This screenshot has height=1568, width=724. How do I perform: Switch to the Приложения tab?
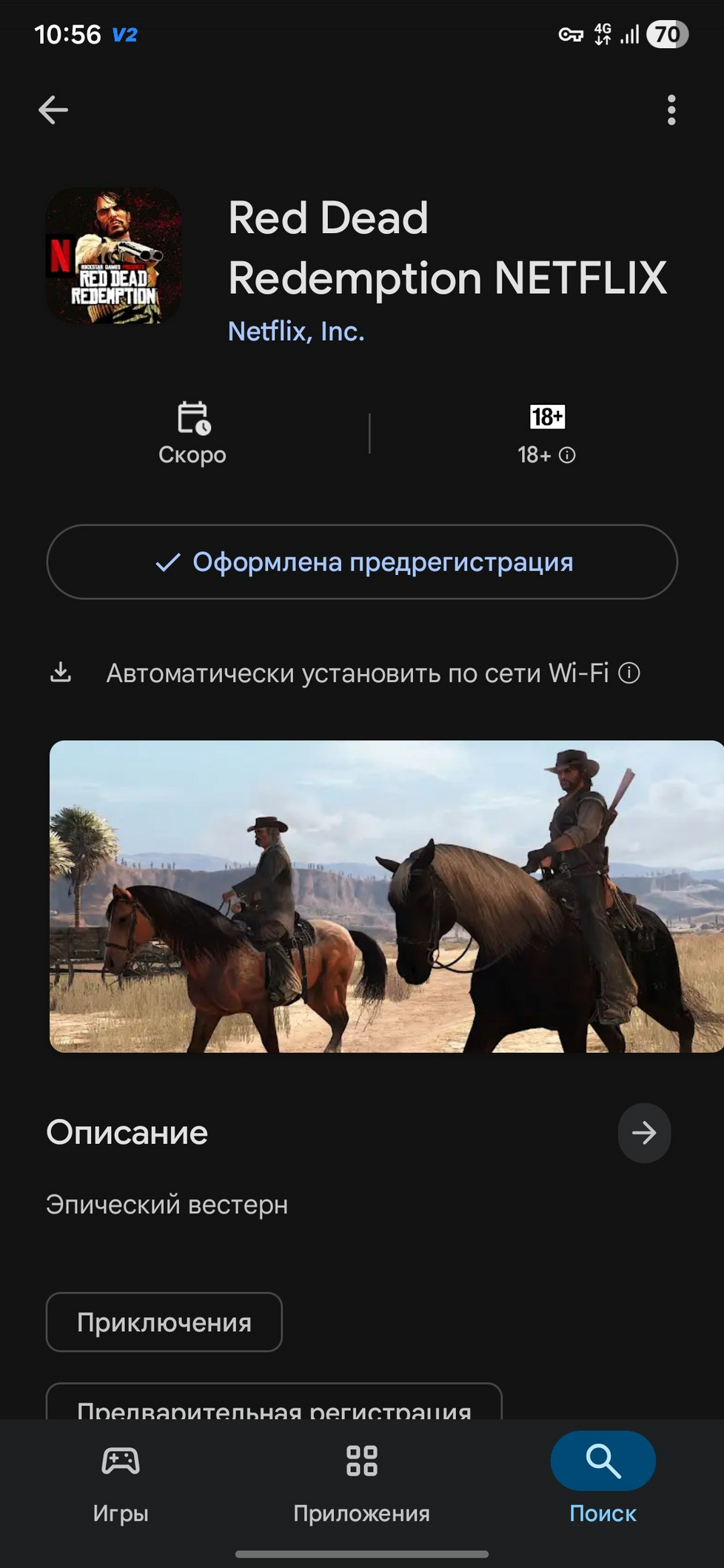tap(361, 1476)
